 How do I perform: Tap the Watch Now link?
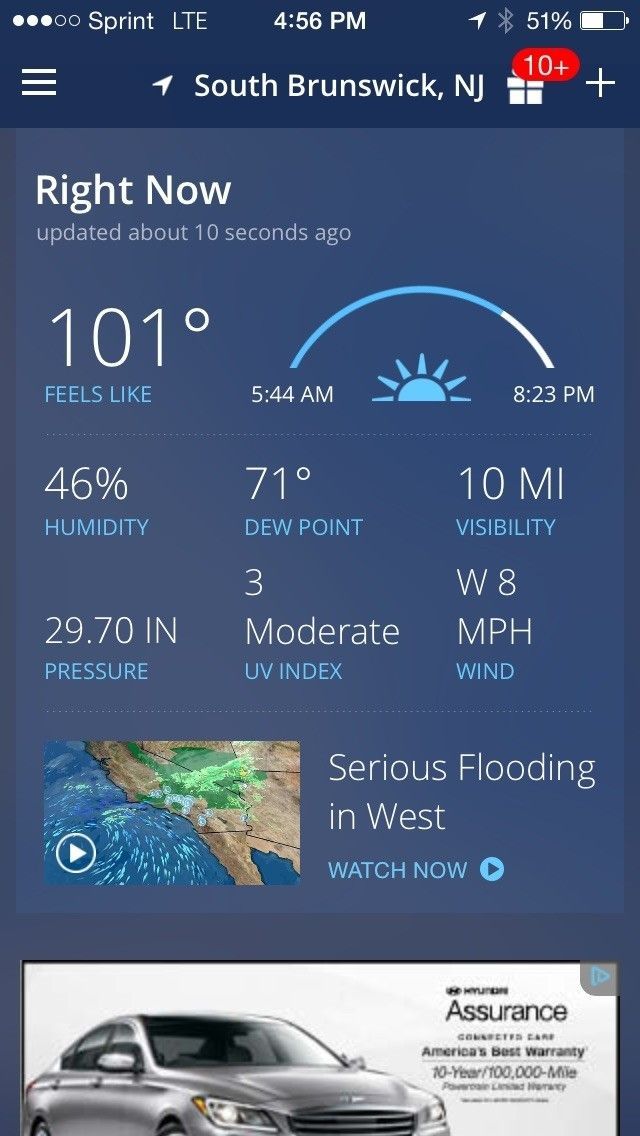pos(415,870)
